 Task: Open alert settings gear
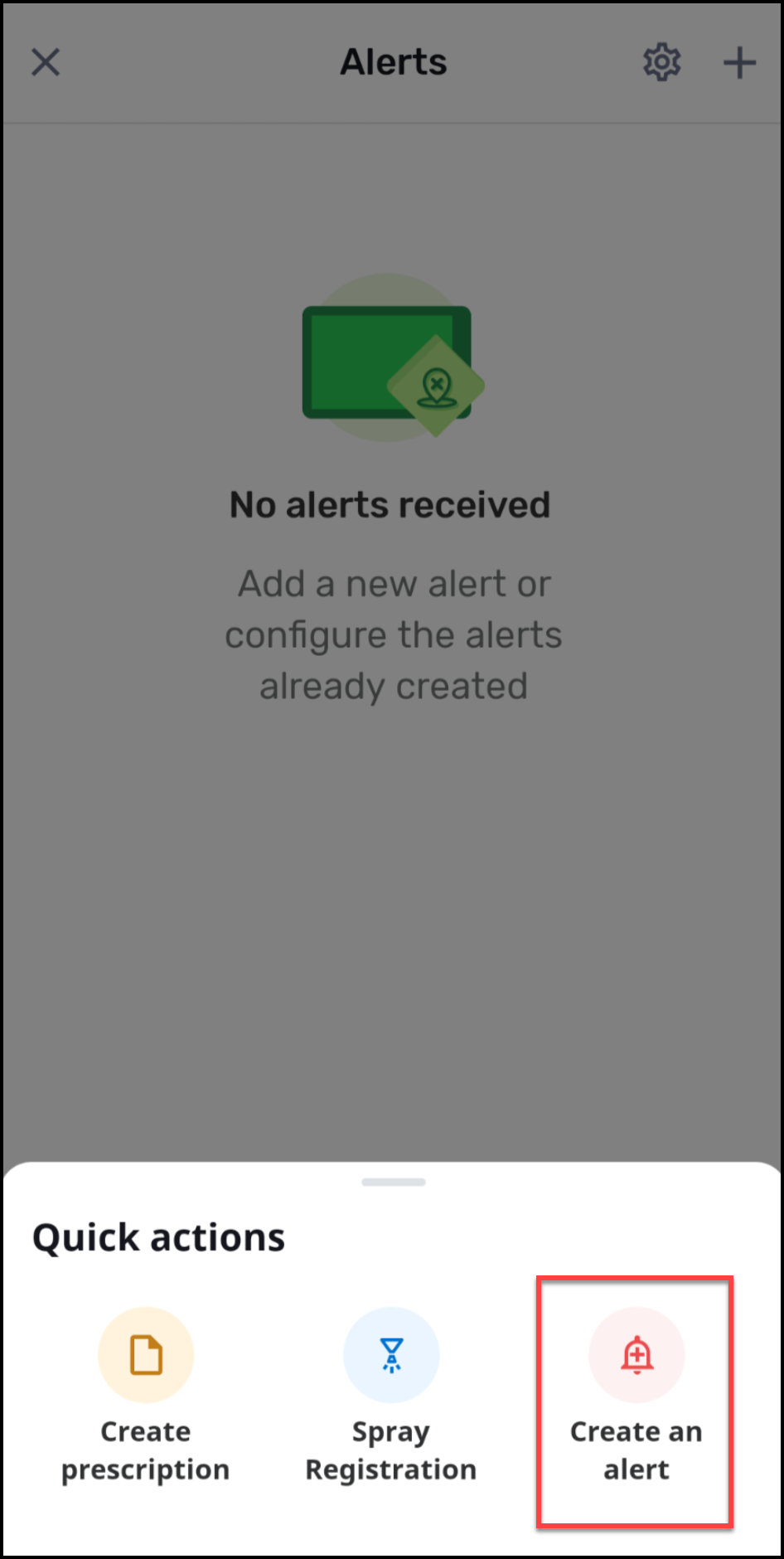tap(661, 62)
